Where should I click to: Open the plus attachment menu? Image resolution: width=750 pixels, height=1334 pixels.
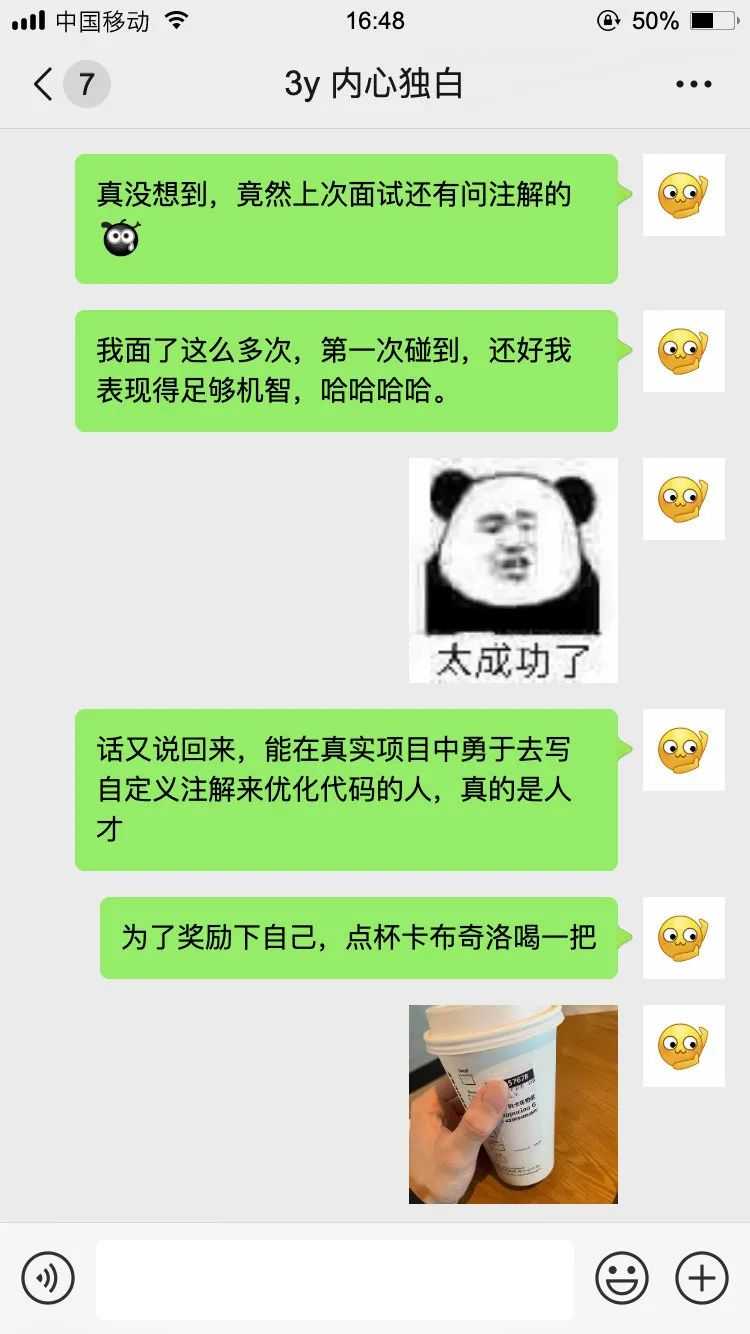point(701,1277)
